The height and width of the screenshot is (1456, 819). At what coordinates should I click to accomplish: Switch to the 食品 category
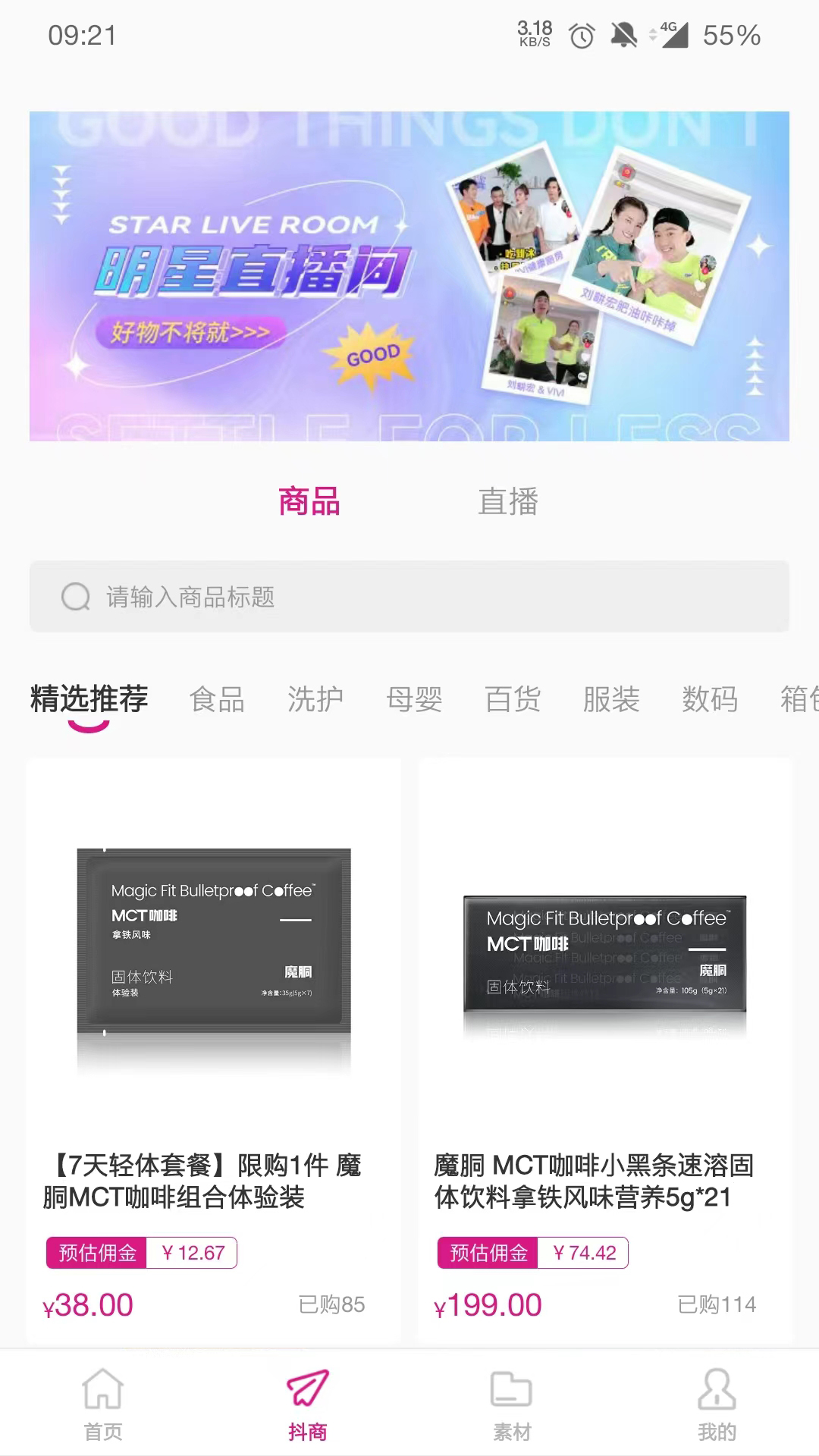pyautogui.click(x=217, y=699)
